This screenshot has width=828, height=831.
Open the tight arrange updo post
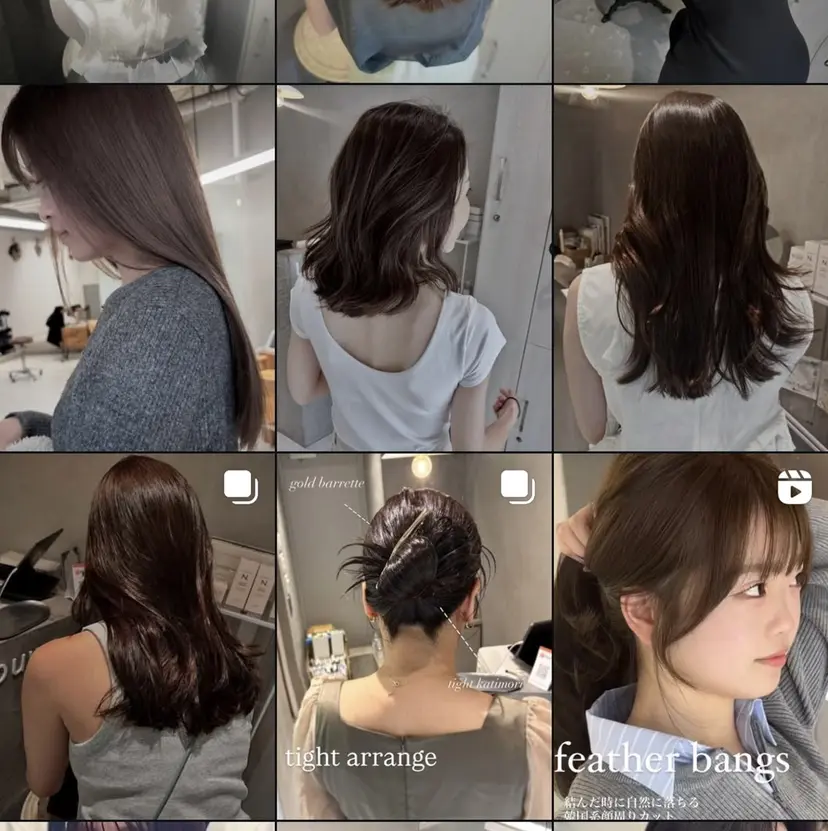(x=414, y=640)
